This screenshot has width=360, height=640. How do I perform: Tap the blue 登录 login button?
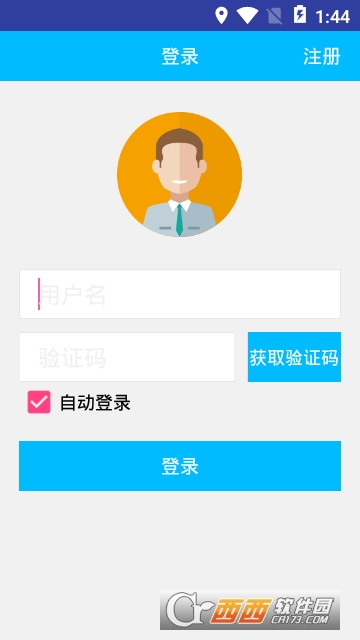(x=180, y=466)
